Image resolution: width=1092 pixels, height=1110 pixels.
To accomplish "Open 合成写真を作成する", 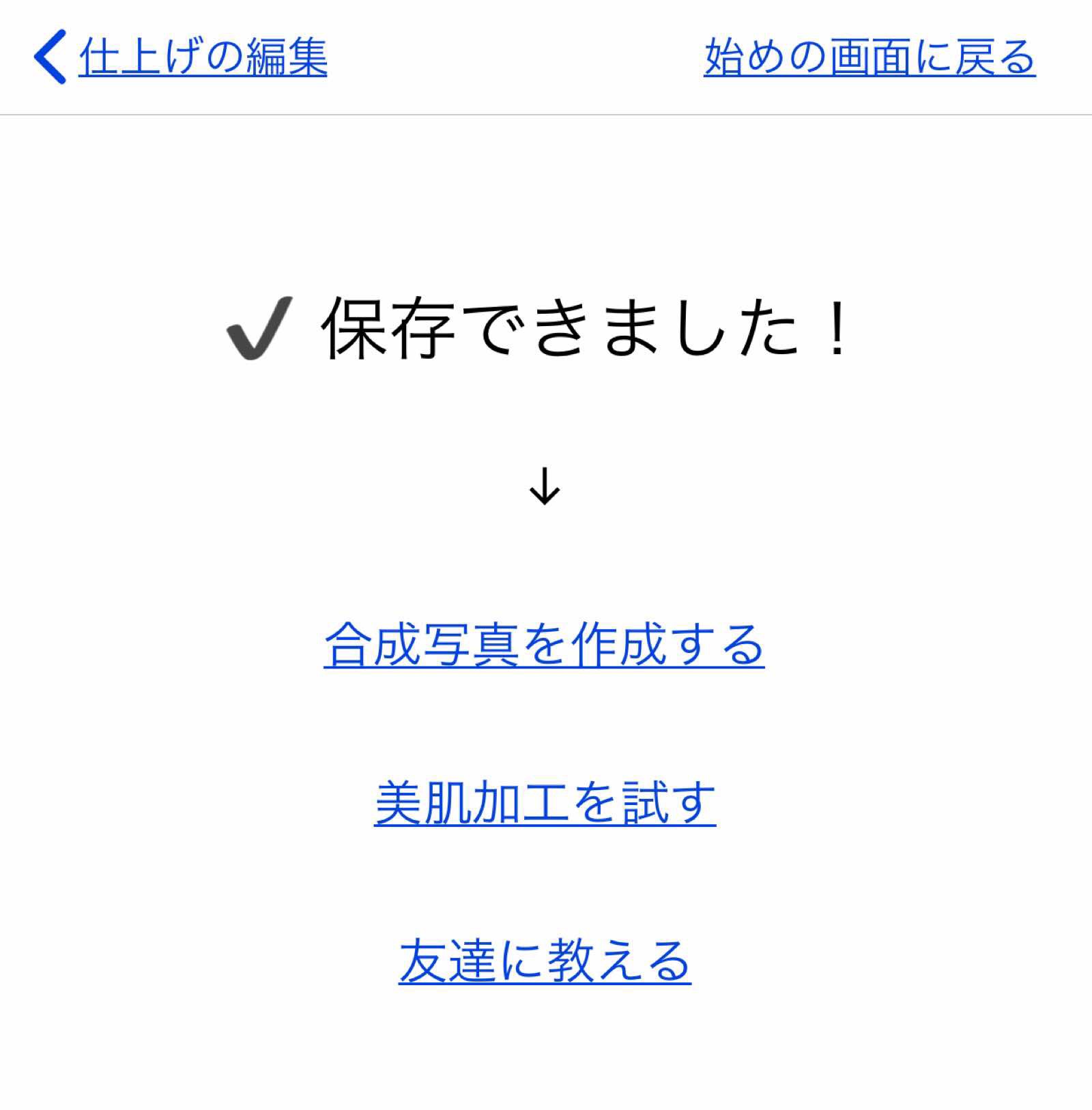I will click(544, 644).
